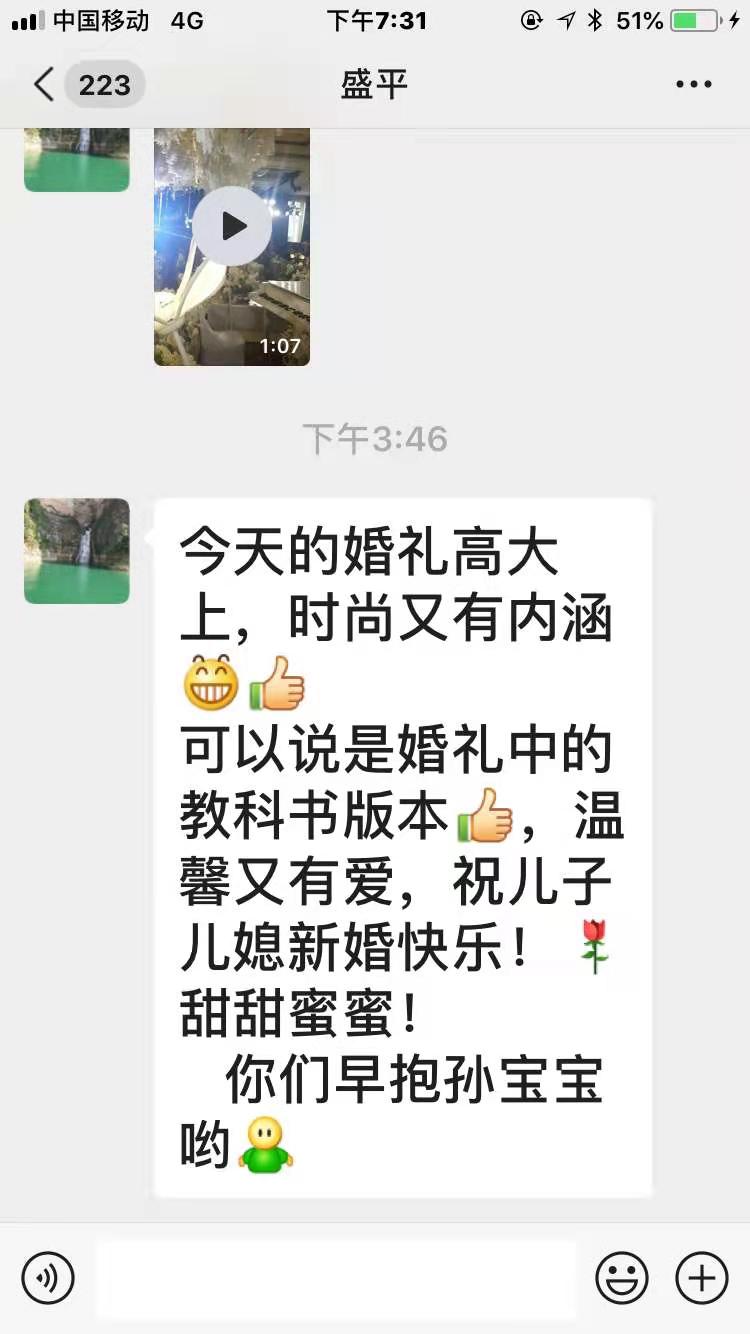Tap the message text field
The width and height of the screenshot is (750, 1334).
pyautogui.click(x=336, y=1277)
